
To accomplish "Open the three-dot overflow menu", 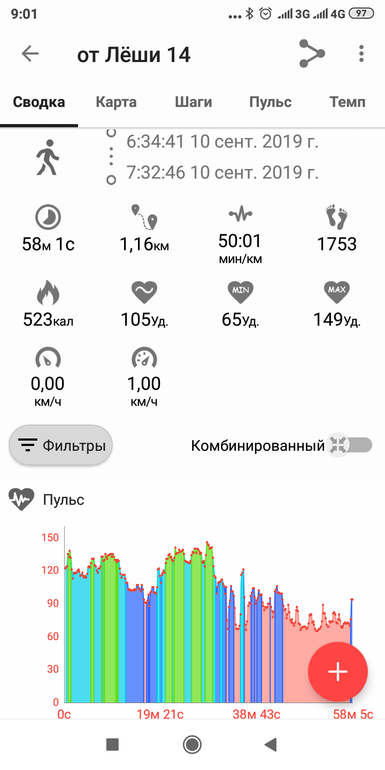I will pos(361,54).
